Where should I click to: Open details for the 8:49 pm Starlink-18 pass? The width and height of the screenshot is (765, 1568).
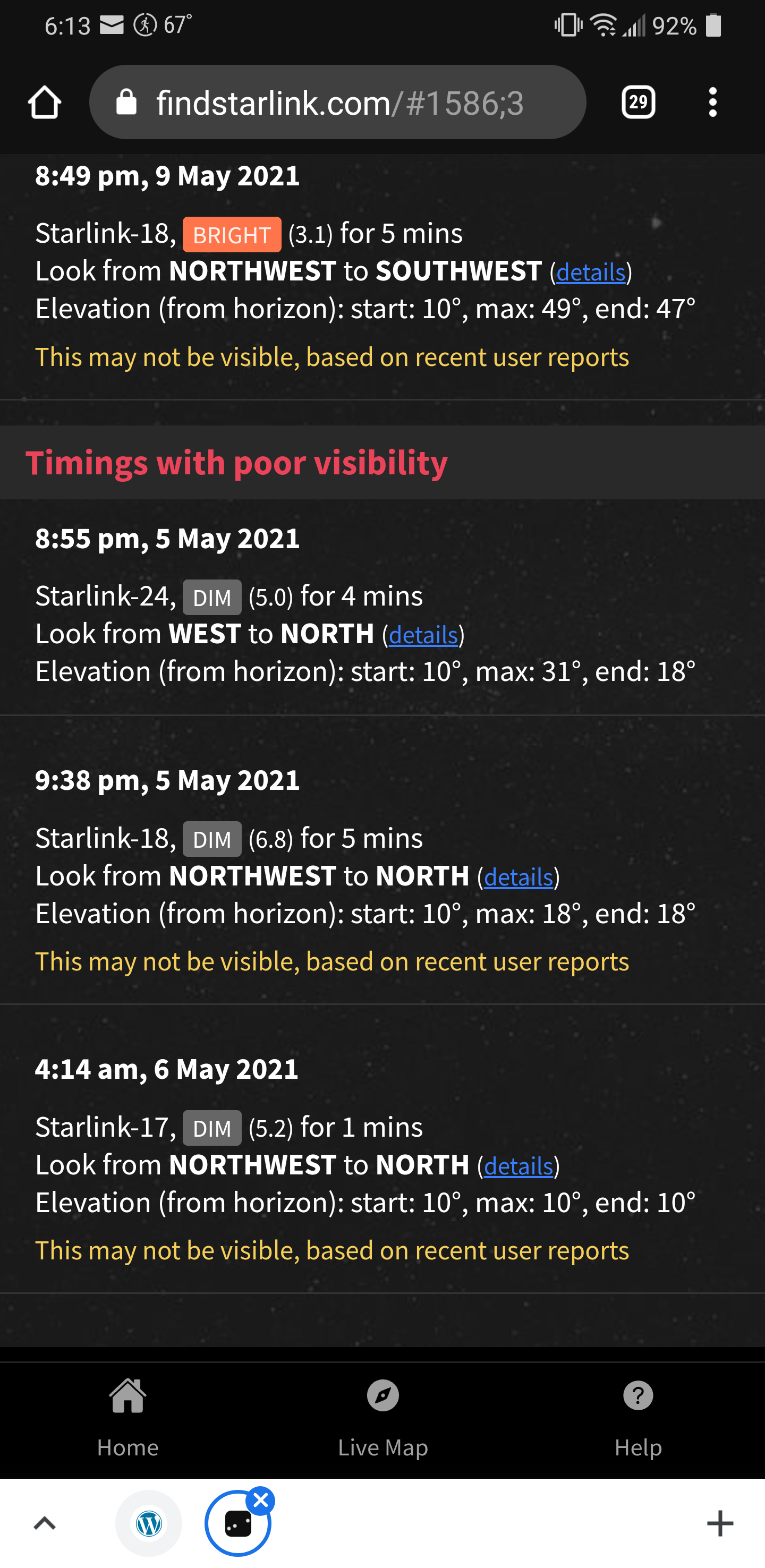590,272
